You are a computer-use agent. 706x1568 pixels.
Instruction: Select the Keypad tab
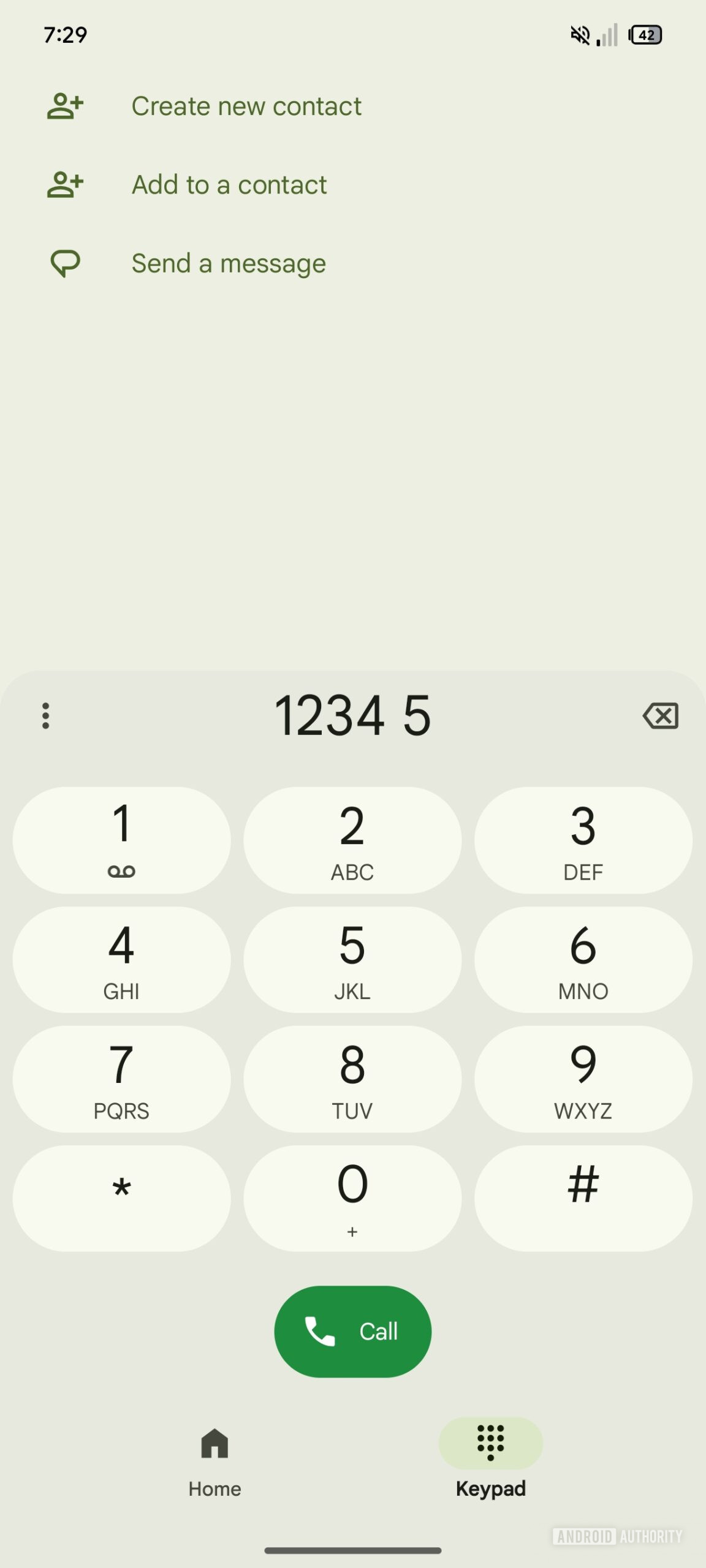(x=490, y=1460)
